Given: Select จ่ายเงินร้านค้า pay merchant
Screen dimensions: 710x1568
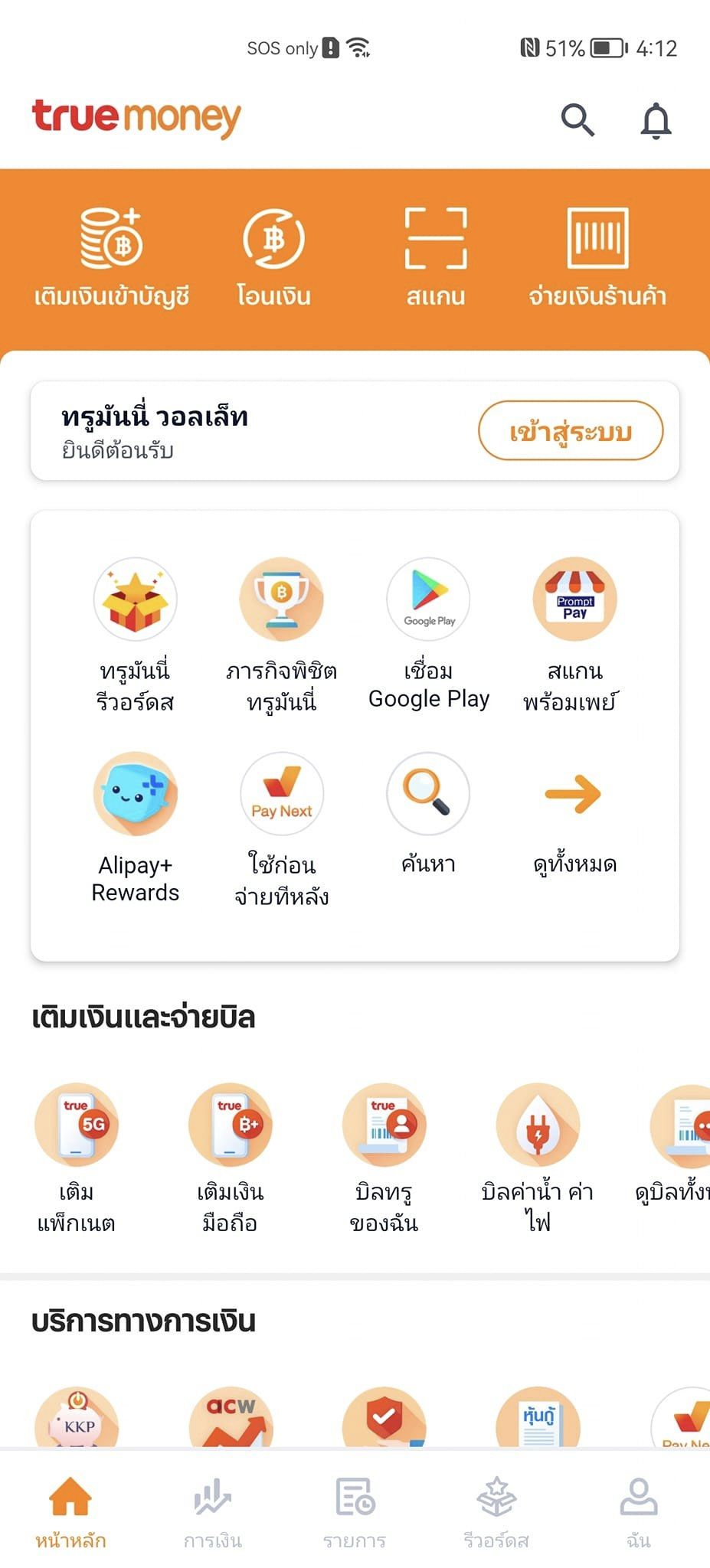Looking at the screenshot, I should click(x=597, y=256).
